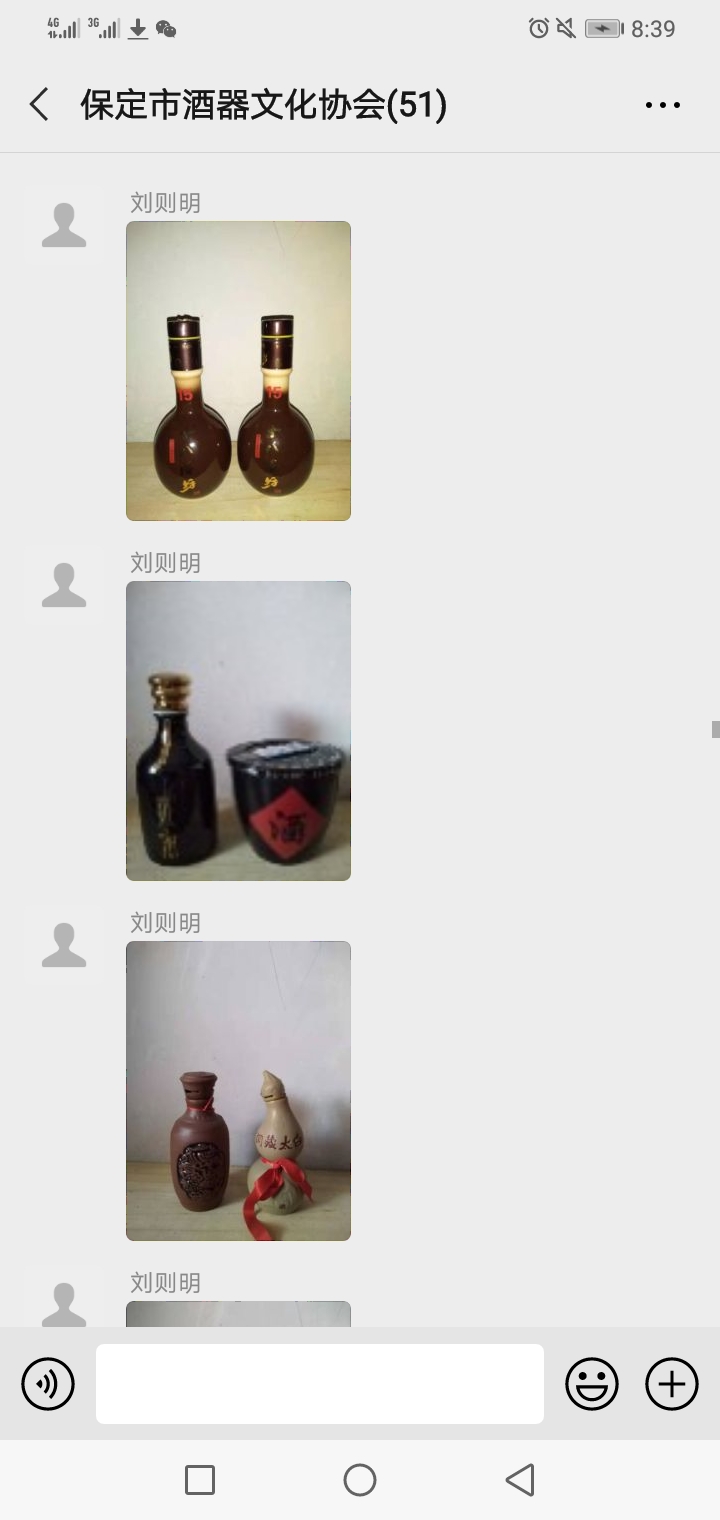
Task: Open the system recent apps view
Action: coord(200,1480)
